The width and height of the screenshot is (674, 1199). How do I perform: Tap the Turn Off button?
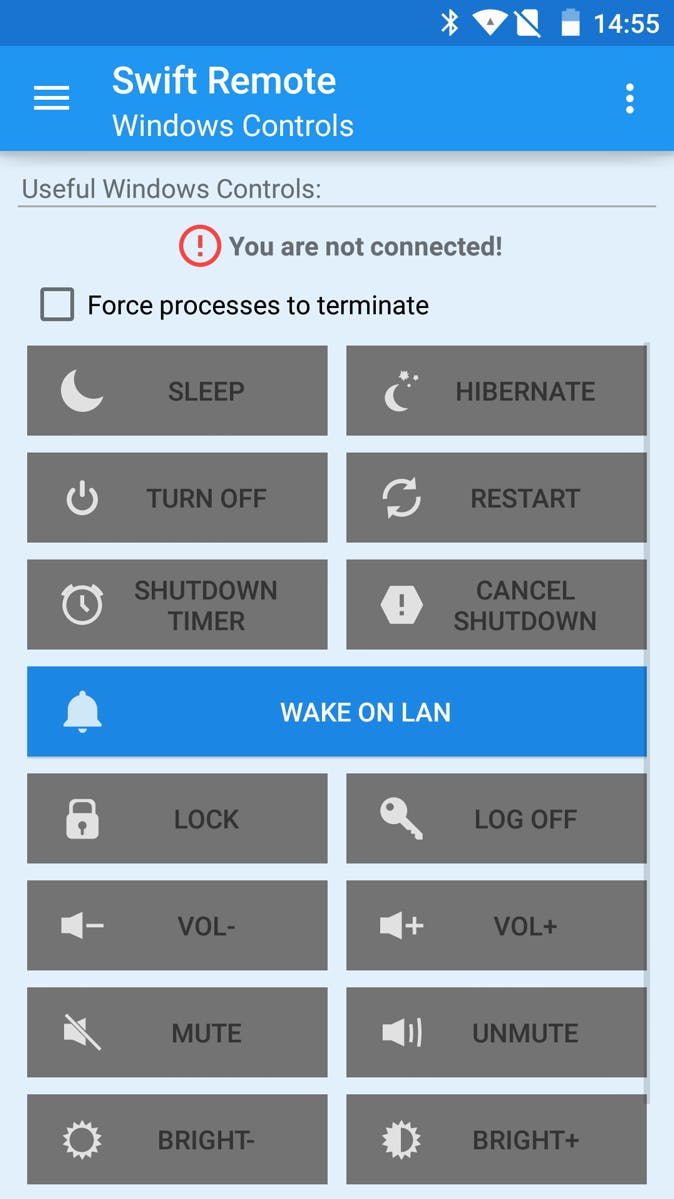pos(177,498)
